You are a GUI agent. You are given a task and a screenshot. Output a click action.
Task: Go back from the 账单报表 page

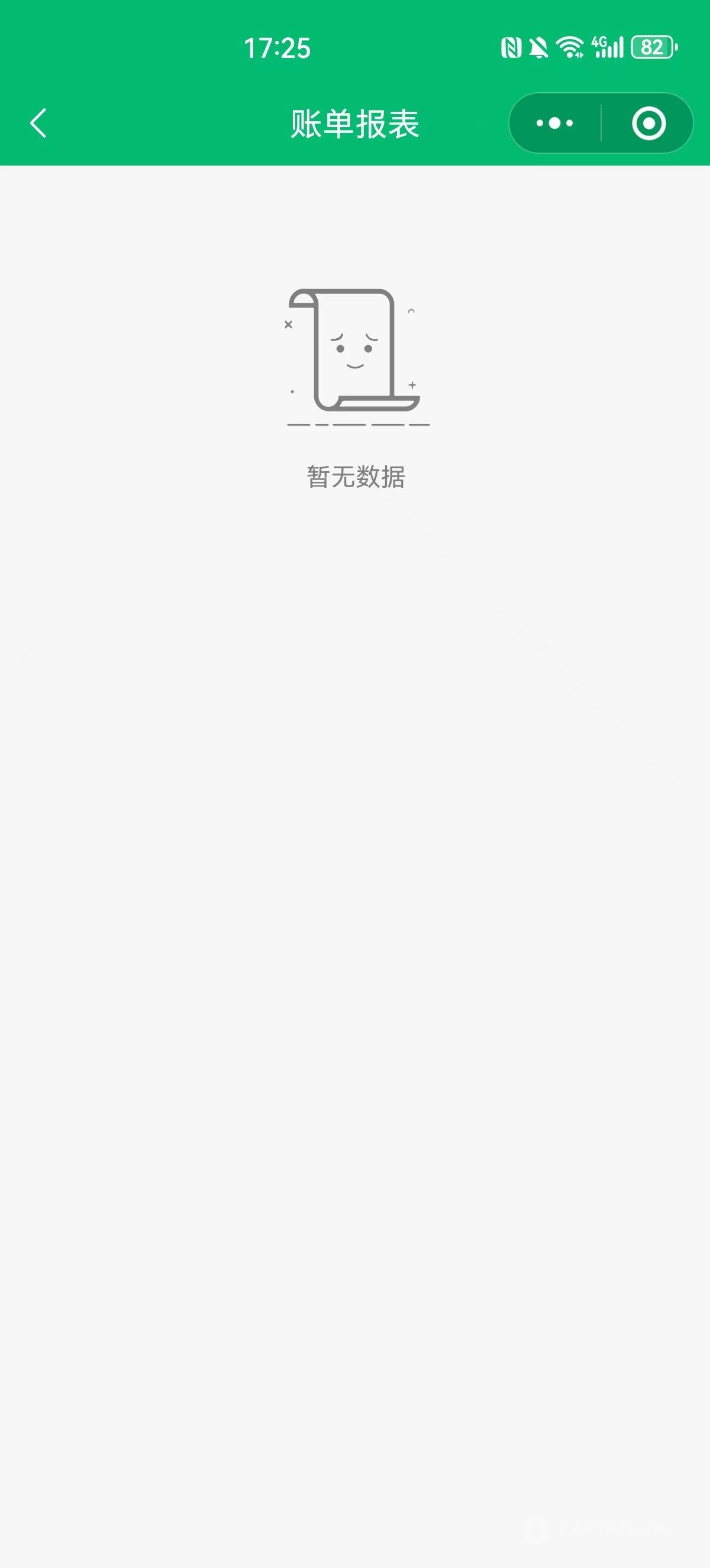coord(38,123)
